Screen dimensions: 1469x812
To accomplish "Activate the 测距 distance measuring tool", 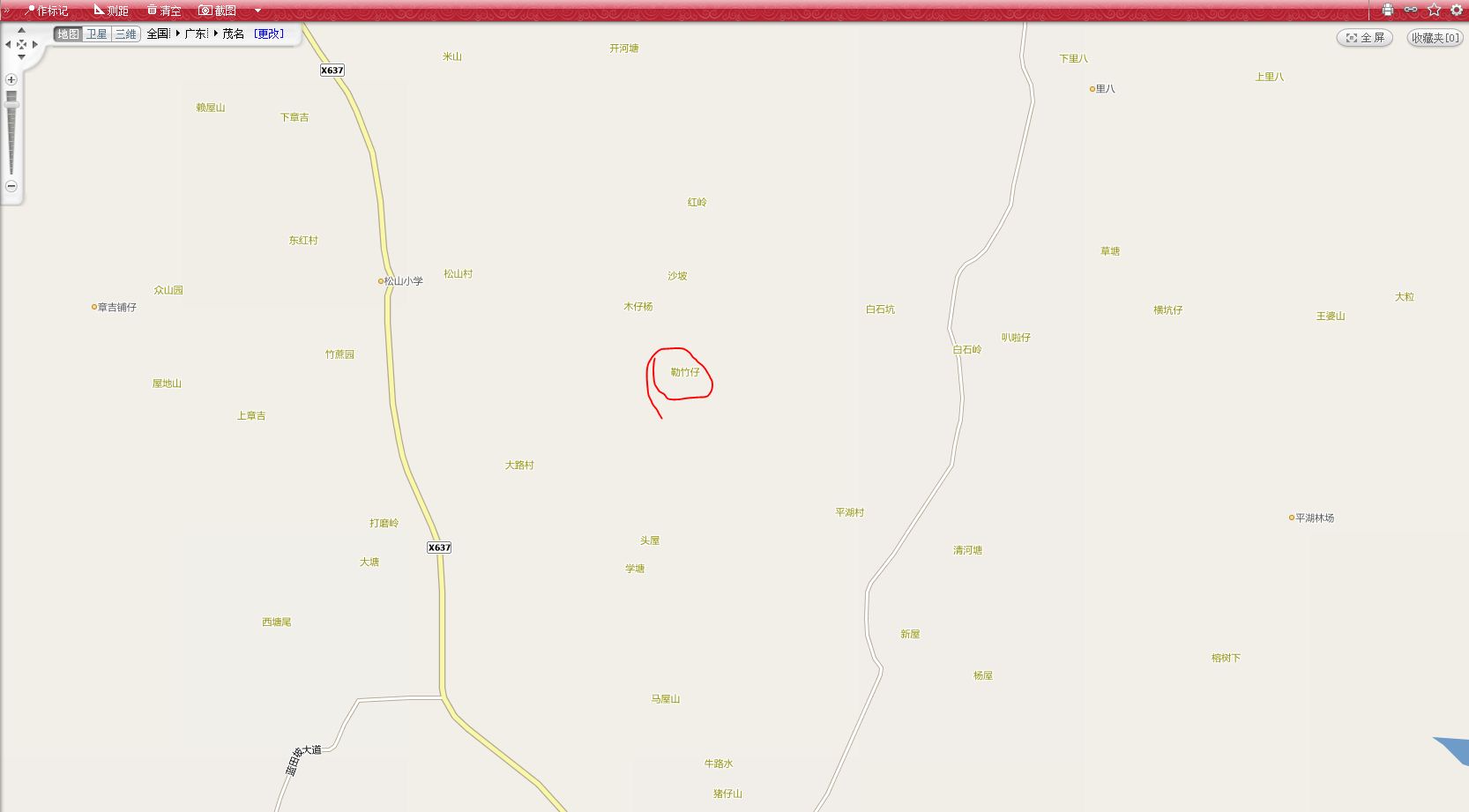I will 111,11.
